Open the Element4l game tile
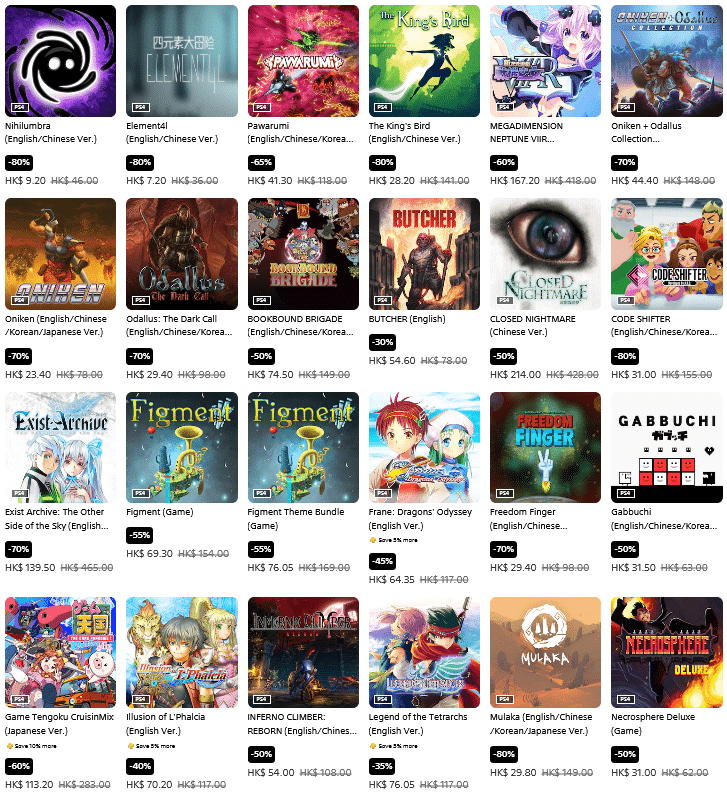 (x=181, y=61)
